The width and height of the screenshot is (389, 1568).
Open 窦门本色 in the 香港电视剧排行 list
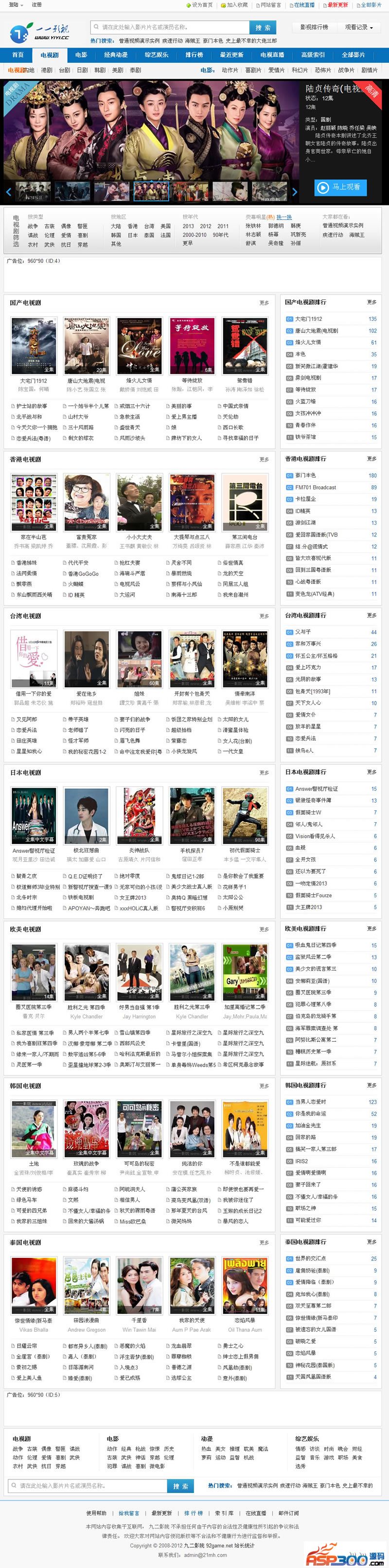[305, 476]
